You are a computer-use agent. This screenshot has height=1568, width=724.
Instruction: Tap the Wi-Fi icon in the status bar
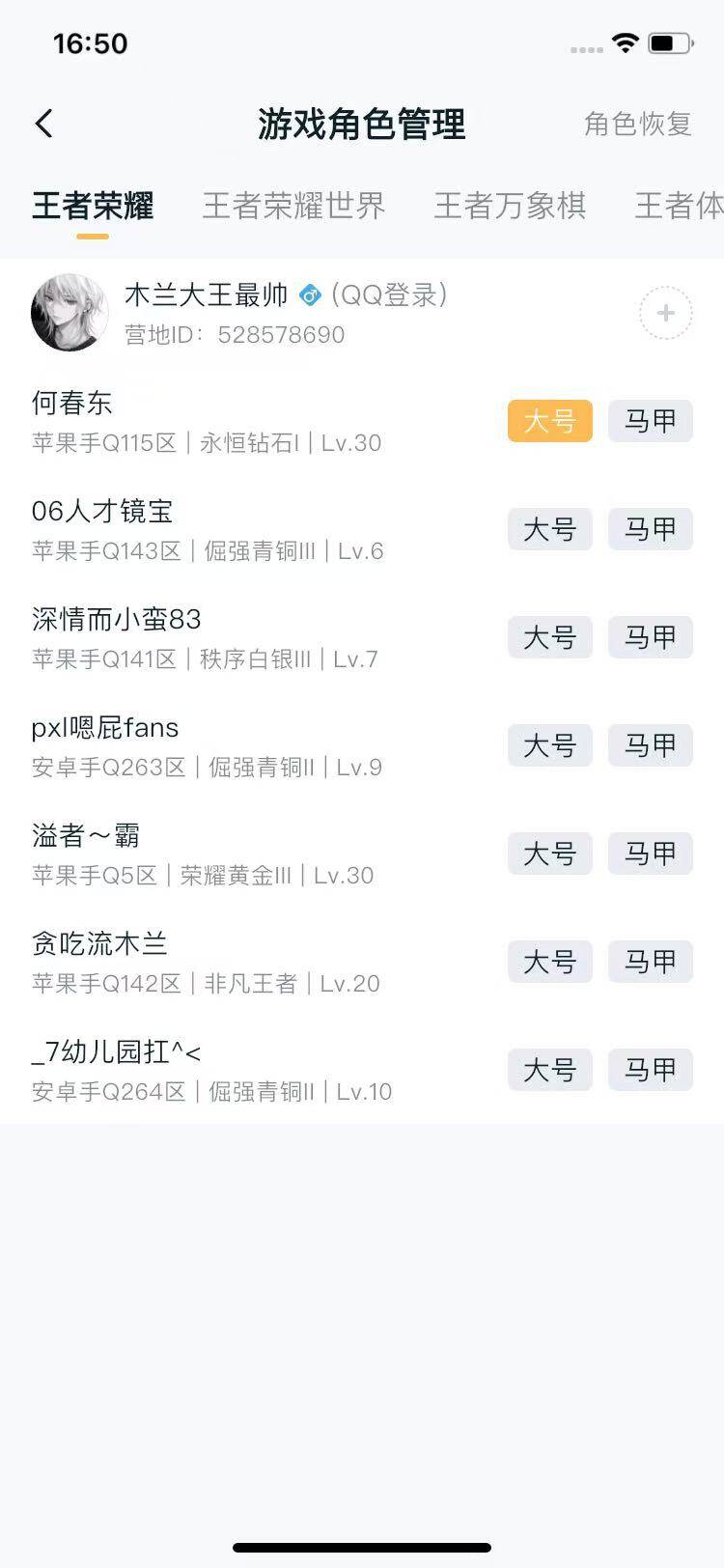(x=624, y=42)
